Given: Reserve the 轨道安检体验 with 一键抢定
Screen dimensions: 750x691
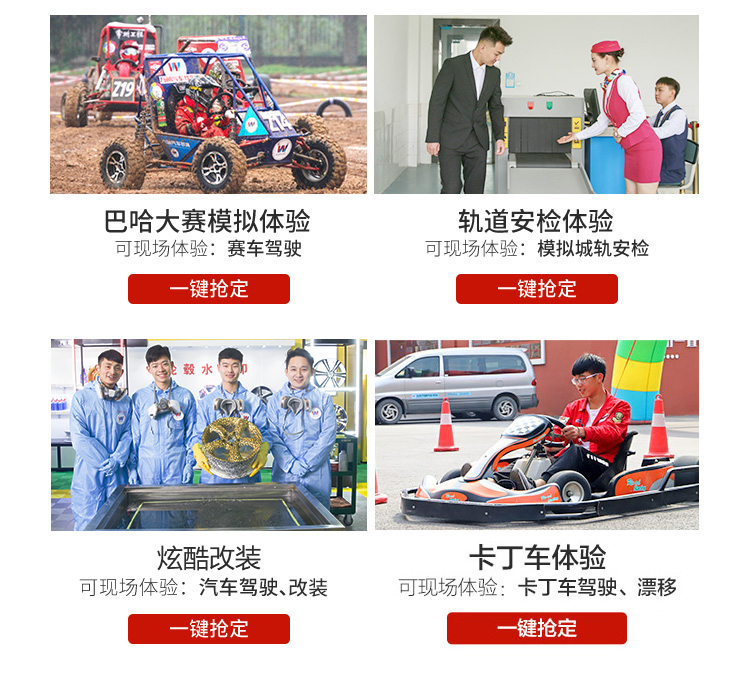Looking at the screenshot, I should (x=536, y=289).
